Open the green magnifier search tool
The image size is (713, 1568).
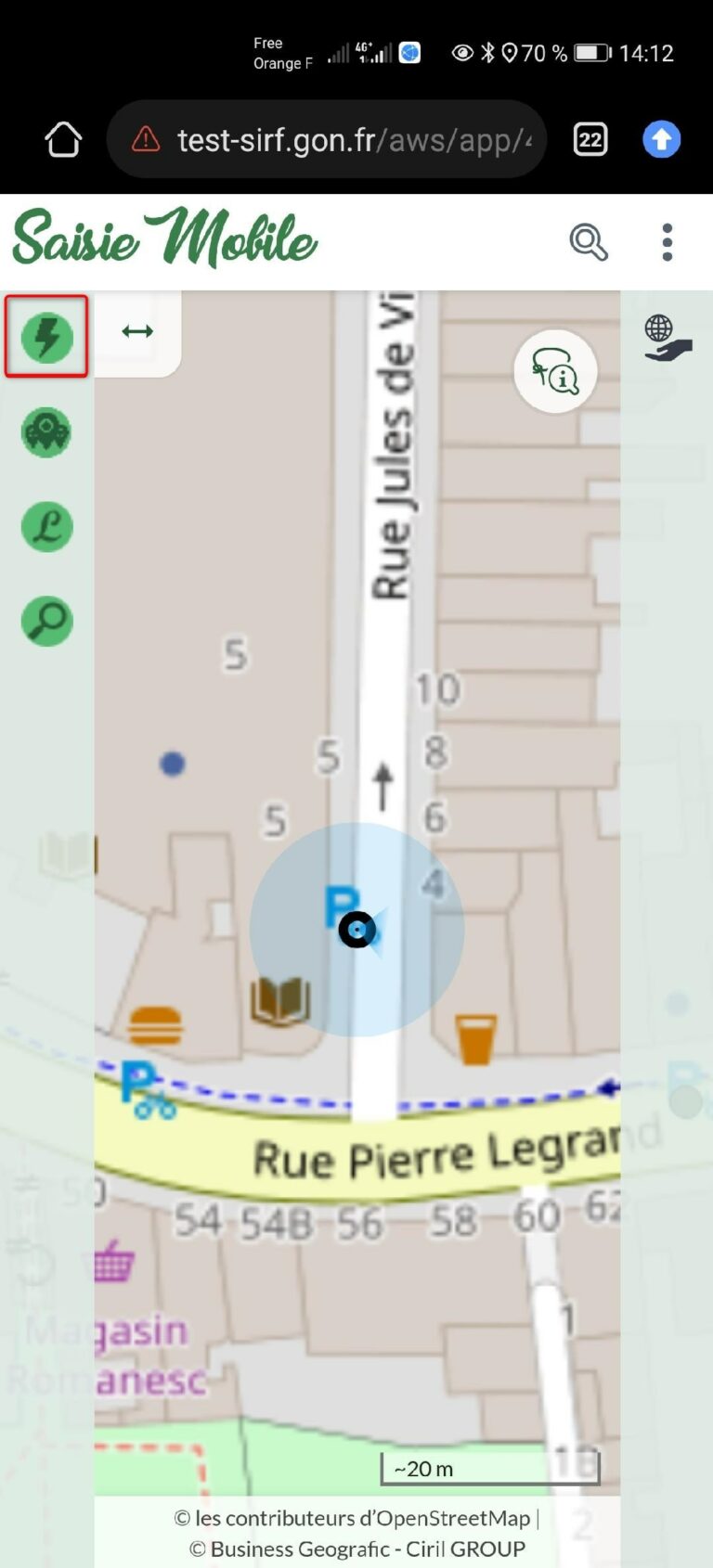point(46,621)
